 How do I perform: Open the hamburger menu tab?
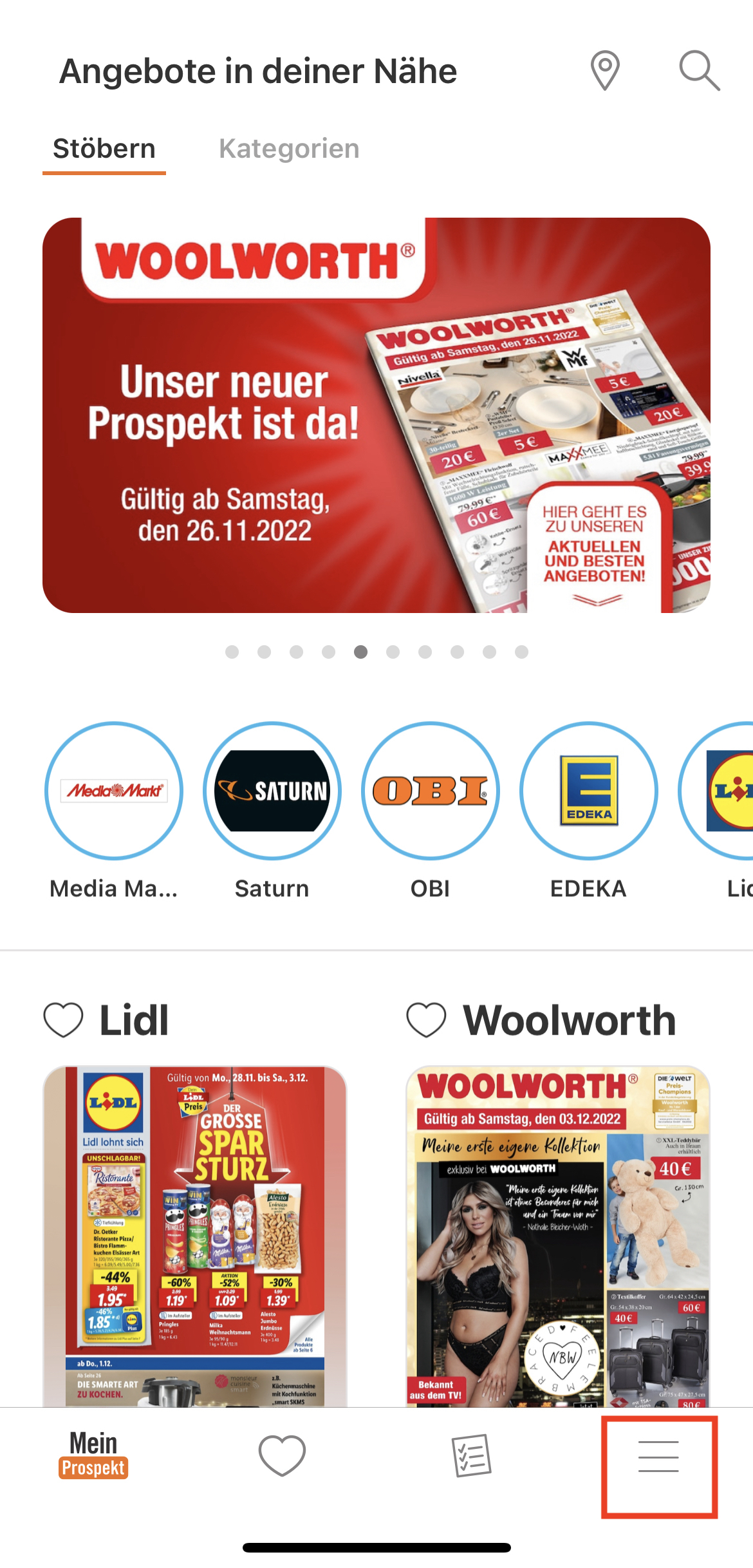click(659, 1457)
